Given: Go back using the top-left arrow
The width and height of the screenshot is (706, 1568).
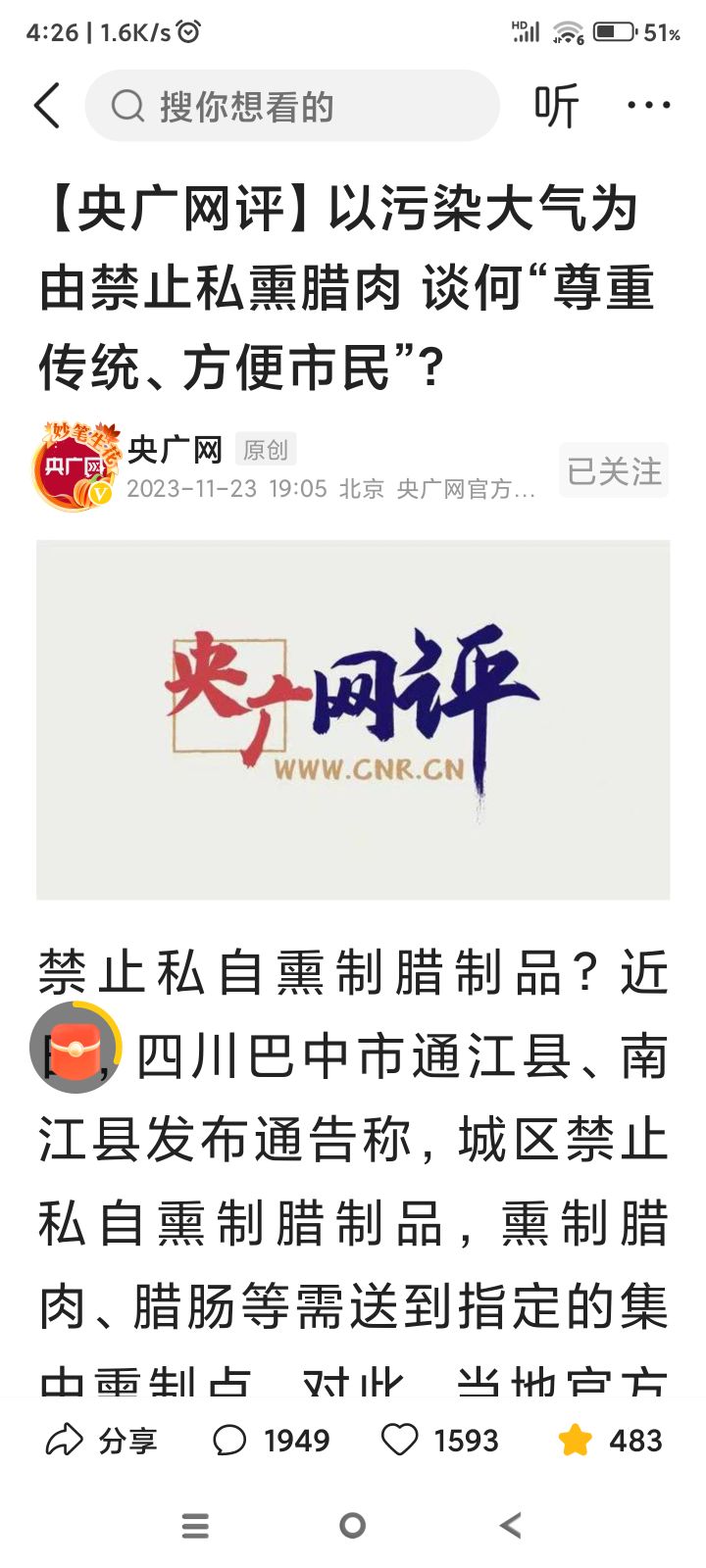Looking at the screenshot, I should click(x=47, y=106).
